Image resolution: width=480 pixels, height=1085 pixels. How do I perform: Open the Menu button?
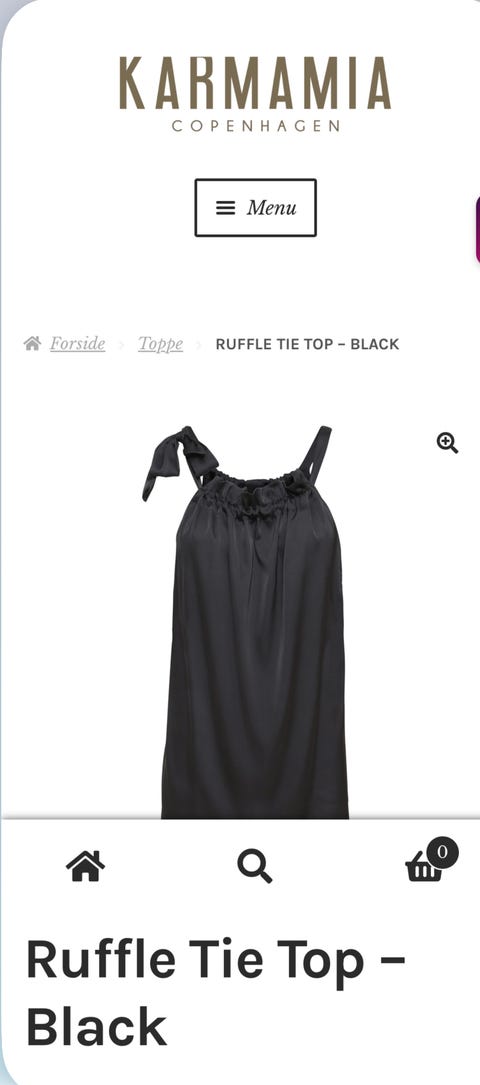255,208
